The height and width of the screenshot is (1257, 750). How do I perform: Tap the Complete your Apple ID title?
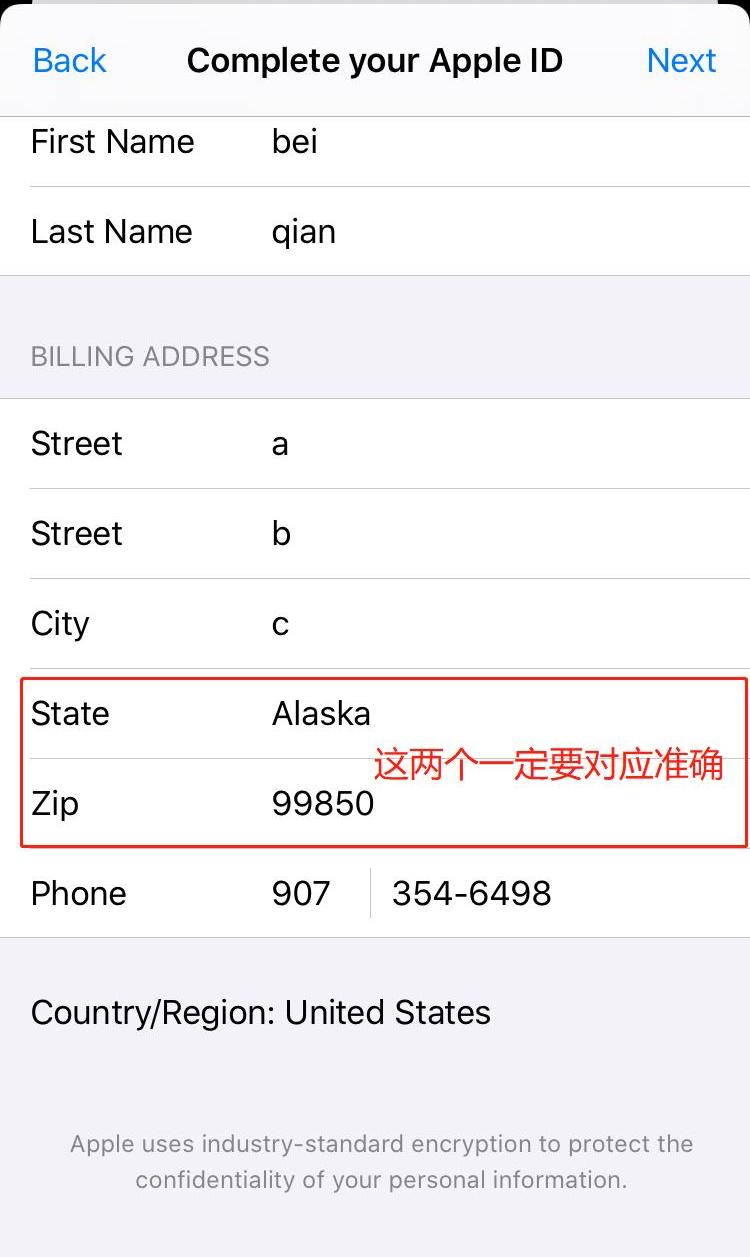coord(375,60)
